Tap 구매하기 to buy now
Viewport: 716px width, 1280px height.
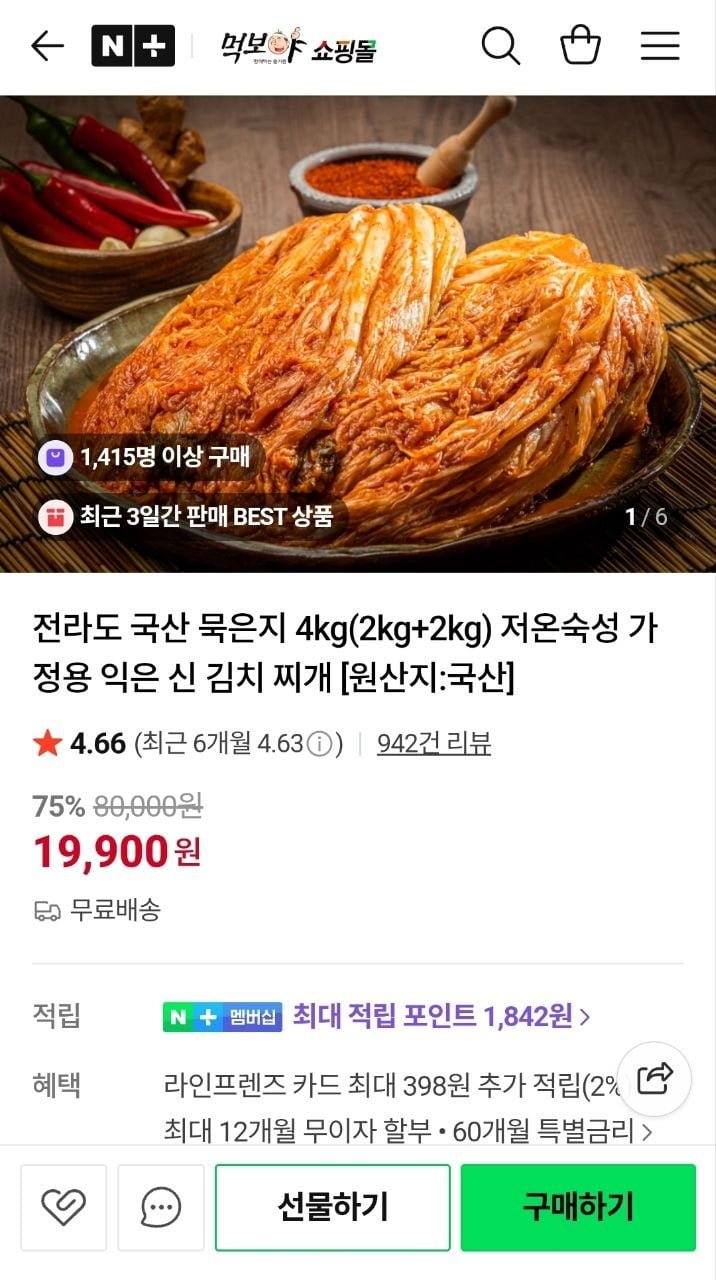(x=578, y=1207)
